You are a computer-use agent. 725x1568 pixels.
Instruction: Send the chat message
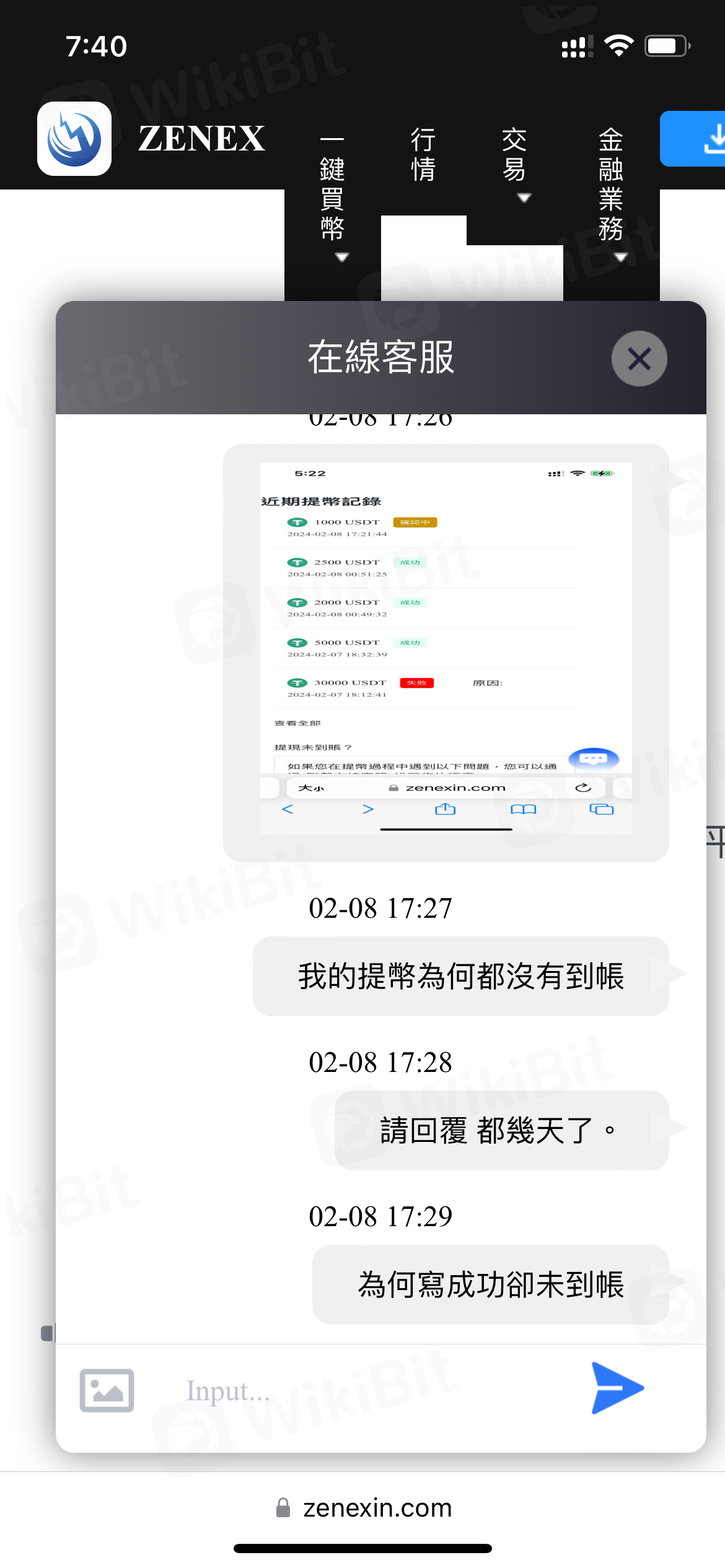(617, 1388)
